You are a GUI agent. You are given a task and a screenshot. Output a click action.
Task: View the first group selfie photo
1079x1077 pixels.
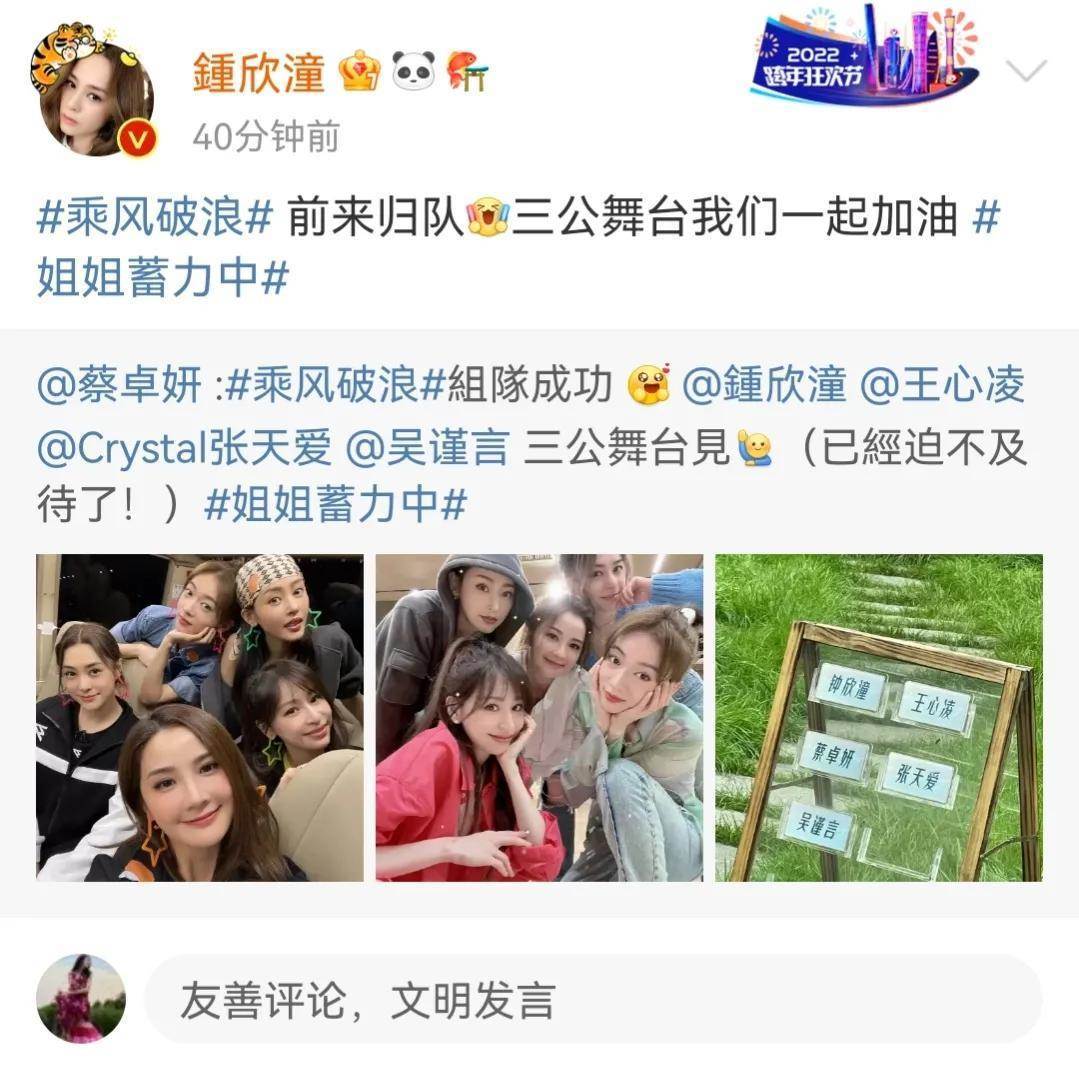(200, 717)
